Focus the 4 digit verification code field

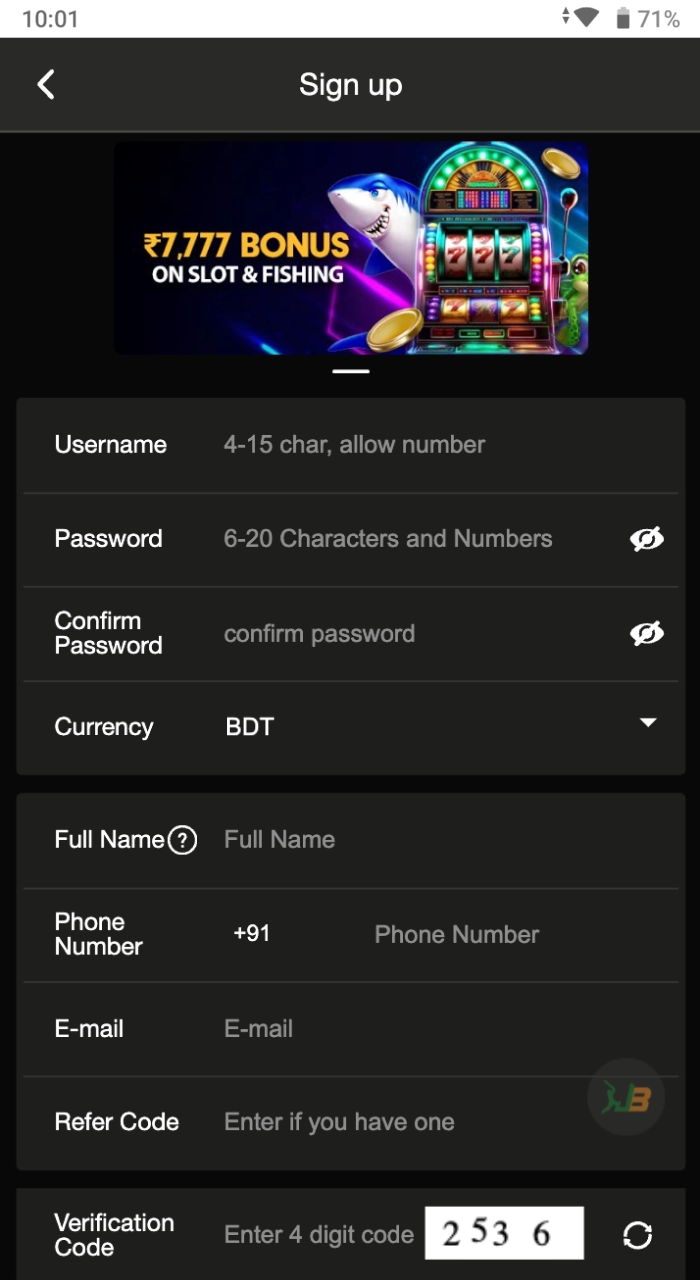click(x=318, y=1235)
